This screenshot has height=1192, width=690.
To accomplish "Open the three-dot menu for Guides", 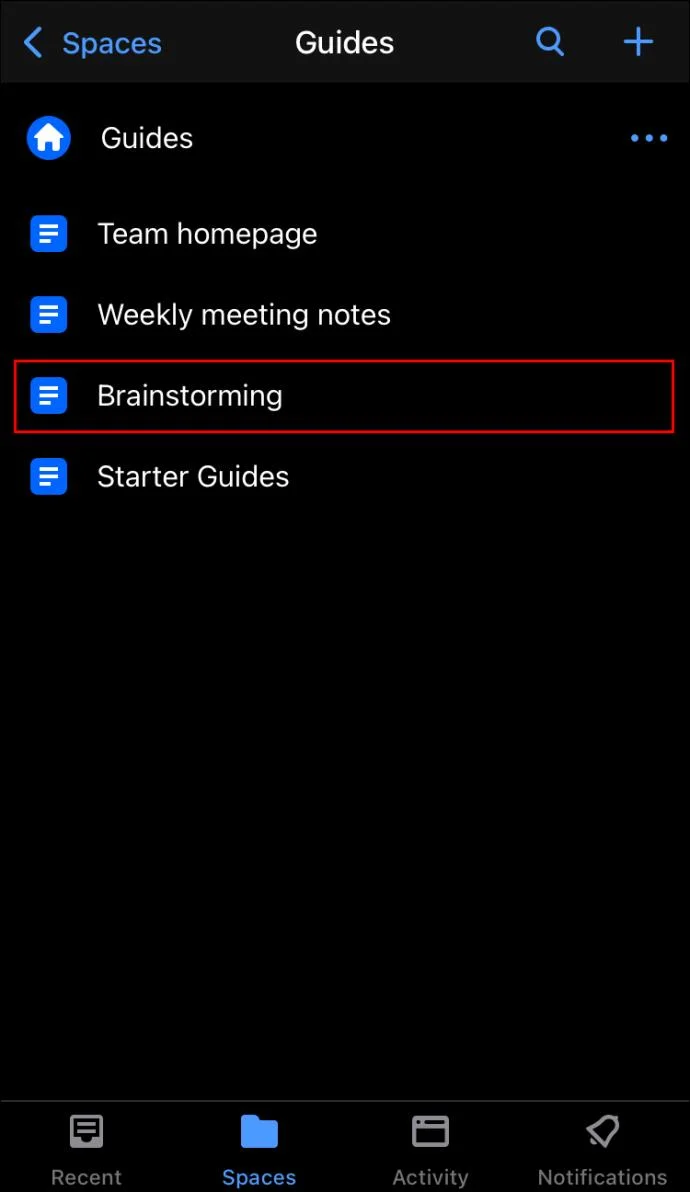I will 649,138.
